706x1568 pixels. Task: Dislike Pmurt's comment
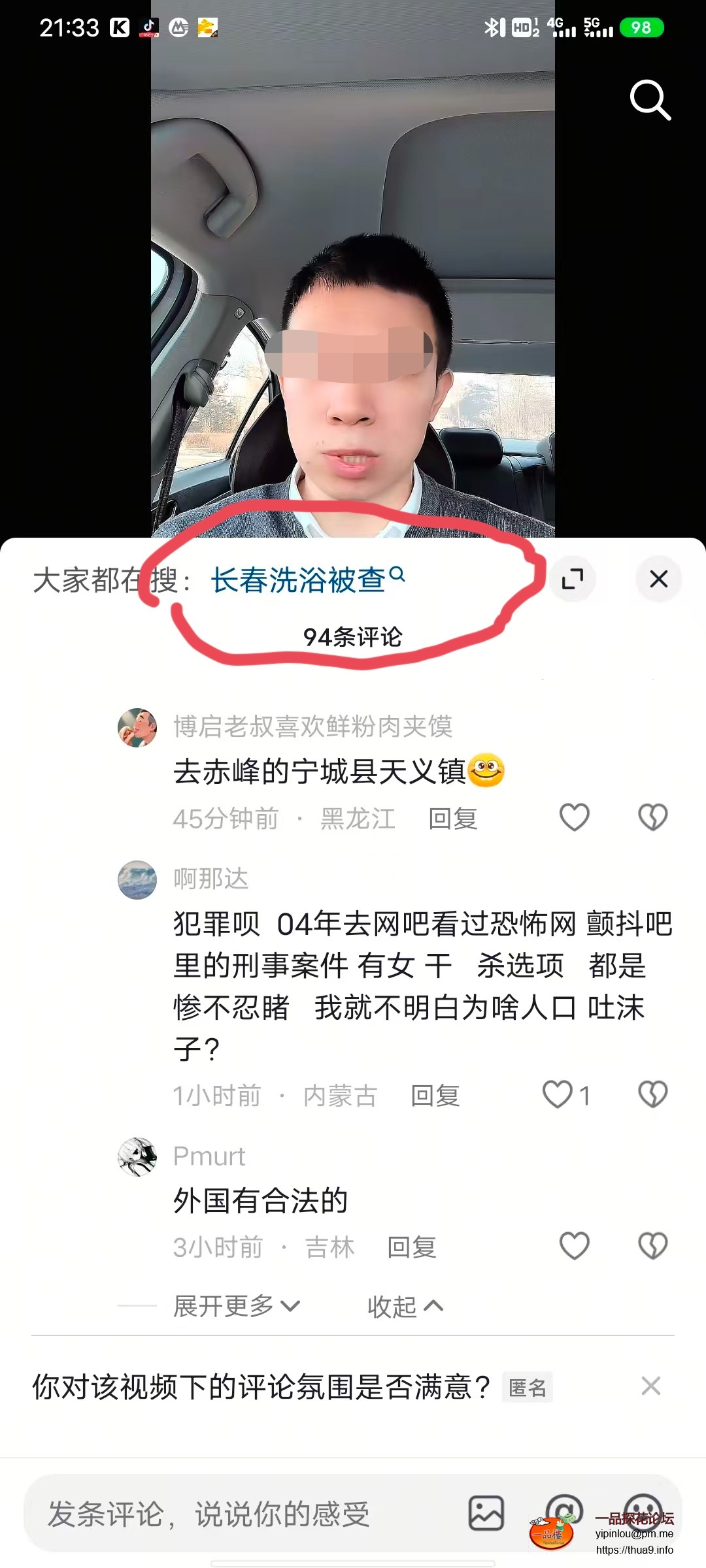tap(652, 1246)
